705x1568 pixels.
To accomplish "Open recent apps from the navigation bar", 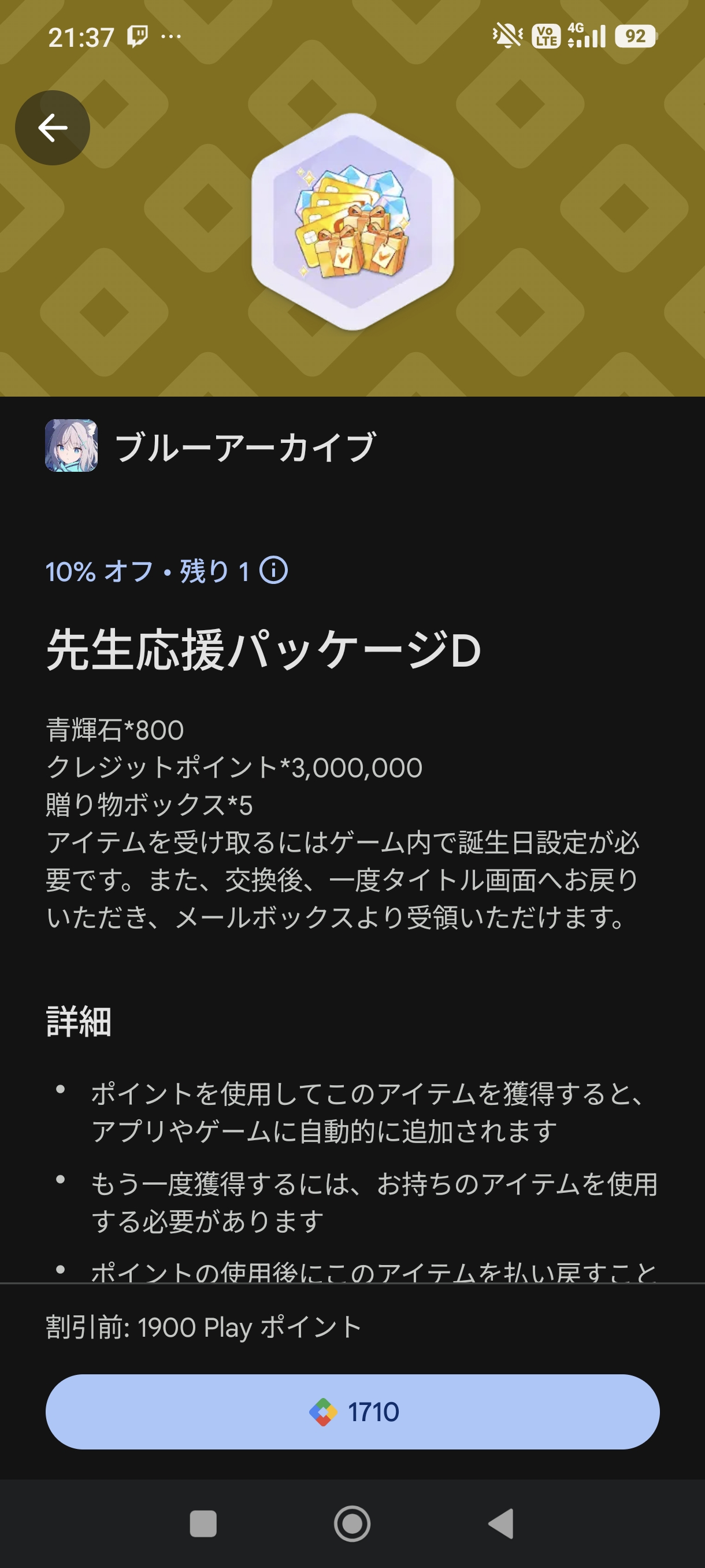I will (x=203, y=1523).
